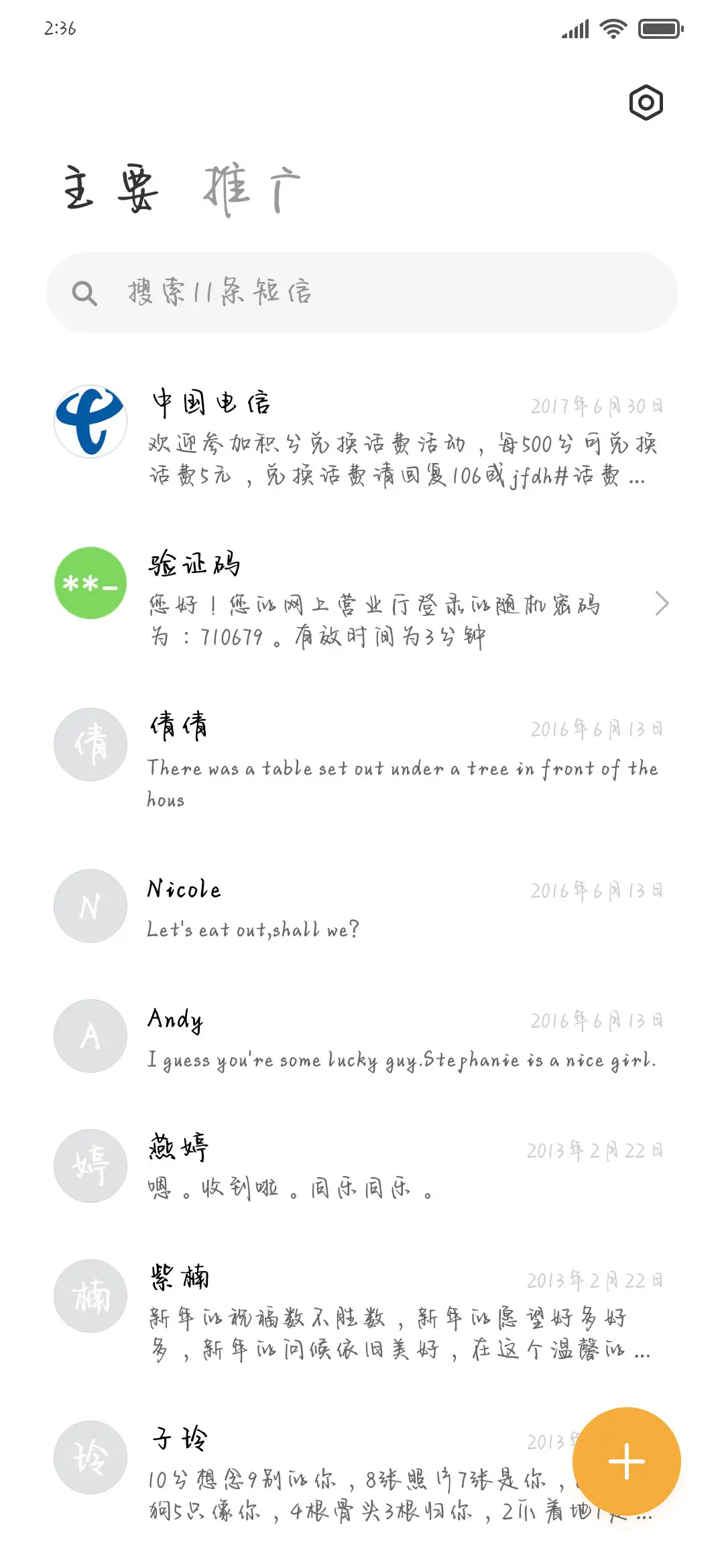
Task: Click Andy's avatar circle with letter A
Action: point(90,1036)
